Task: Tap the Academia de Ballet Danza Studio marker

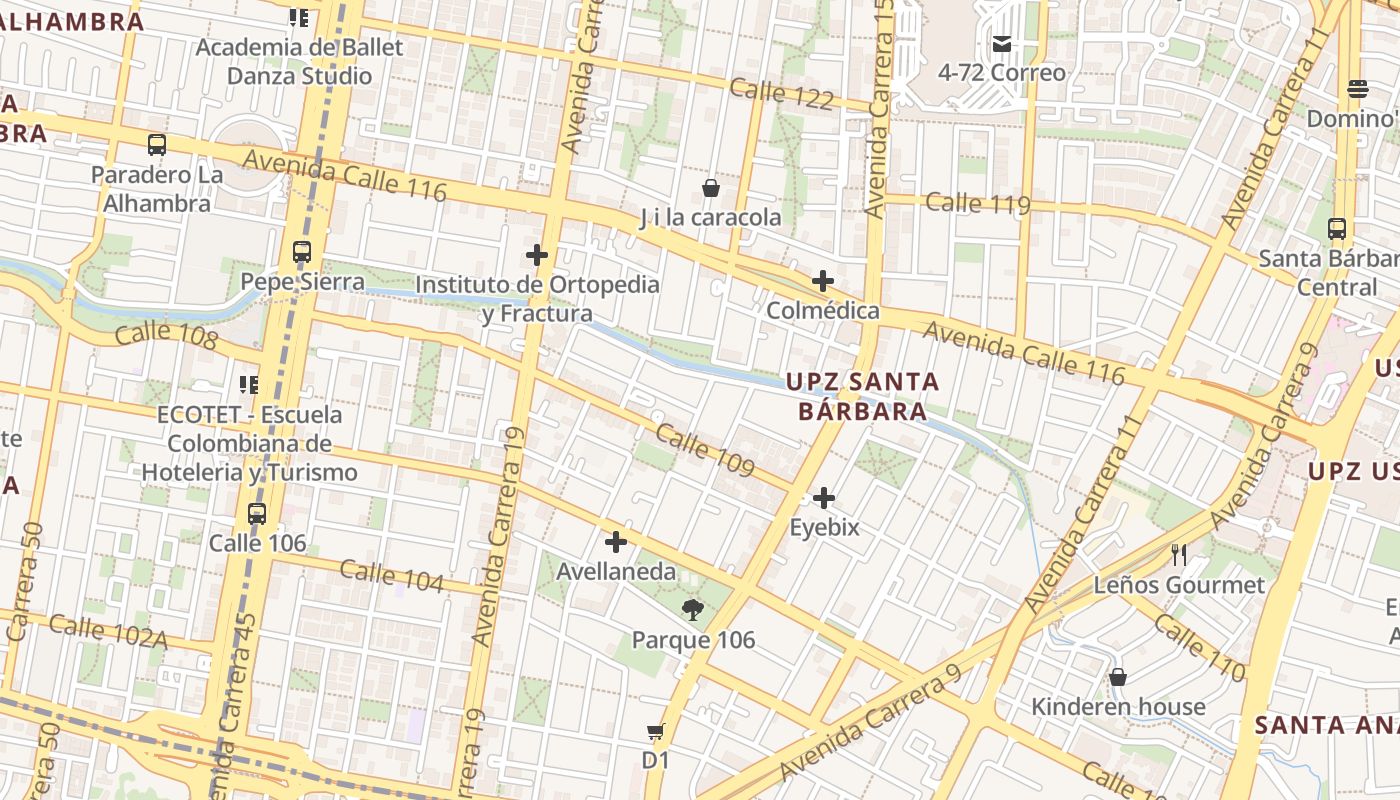Action: pyautogui.click(x=298, y=17)
